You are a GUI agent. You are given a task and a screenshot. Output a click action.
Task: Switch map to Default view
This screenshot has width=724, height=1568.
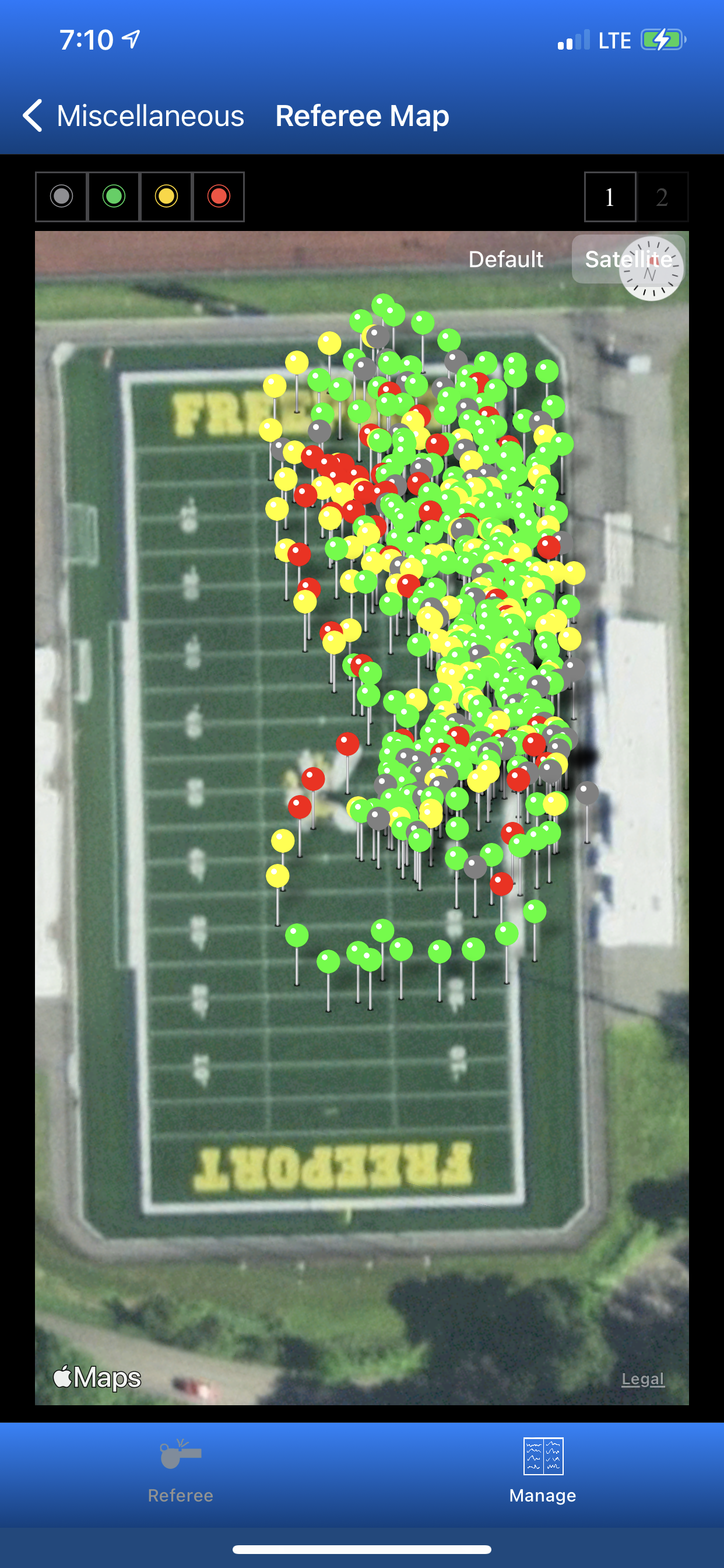pyautogui.click(x=505, y=260)
